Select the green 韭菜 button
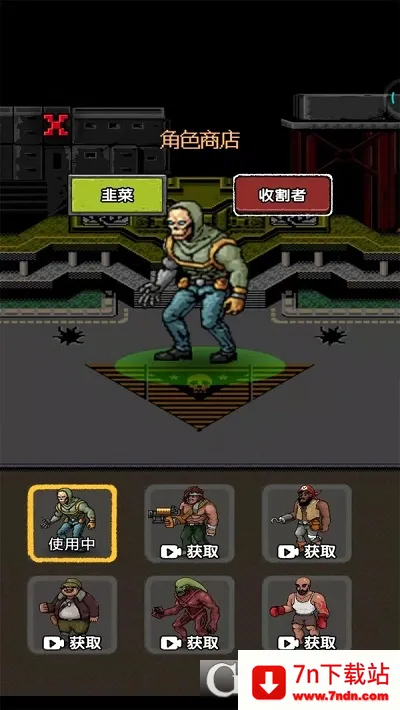The width and height of the screenshot is (400, 710). coord(117,195)
